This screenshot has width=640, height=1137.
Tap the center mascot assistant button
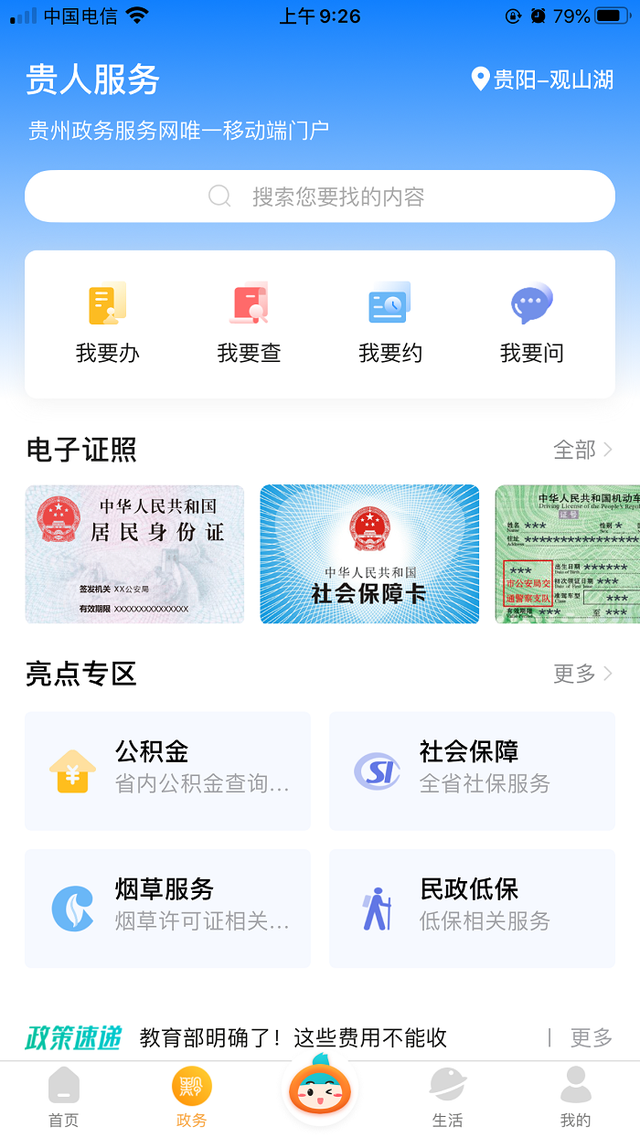click(x=320, y=1088)
